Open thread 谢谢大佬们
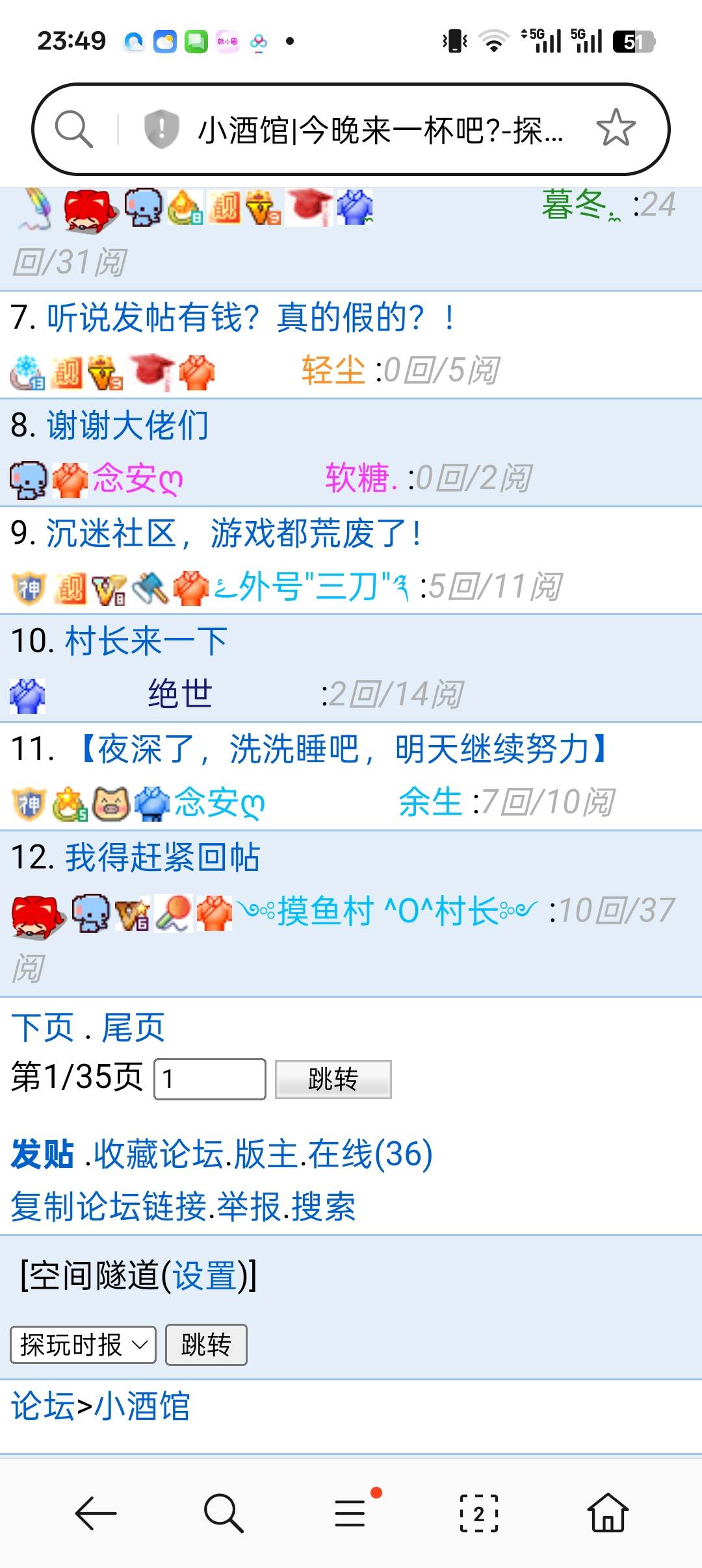The width and height of the screenshot is (702, 1568). [x=127, y=426]
